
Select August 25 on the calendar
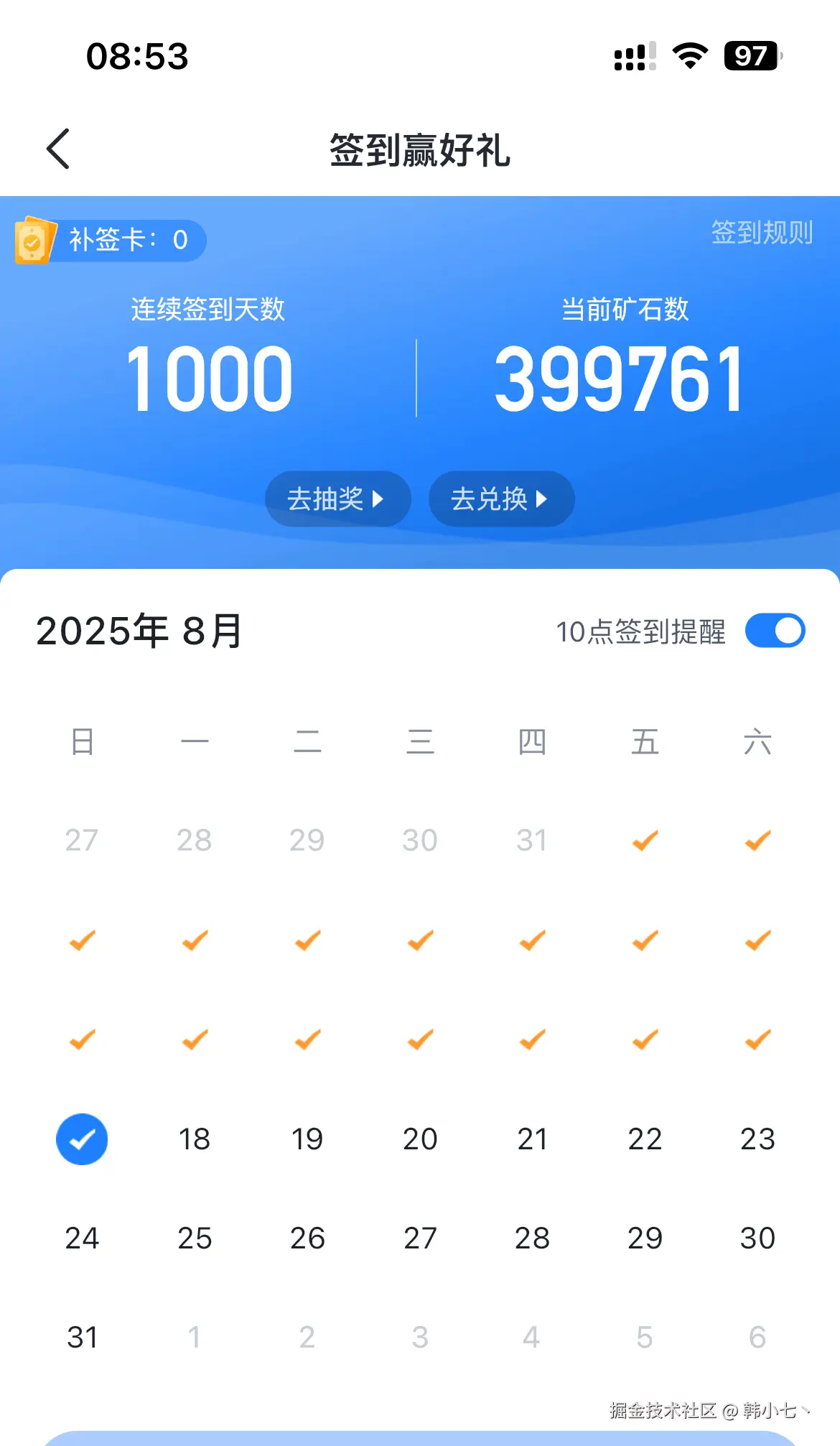[x=194, y=1238]
